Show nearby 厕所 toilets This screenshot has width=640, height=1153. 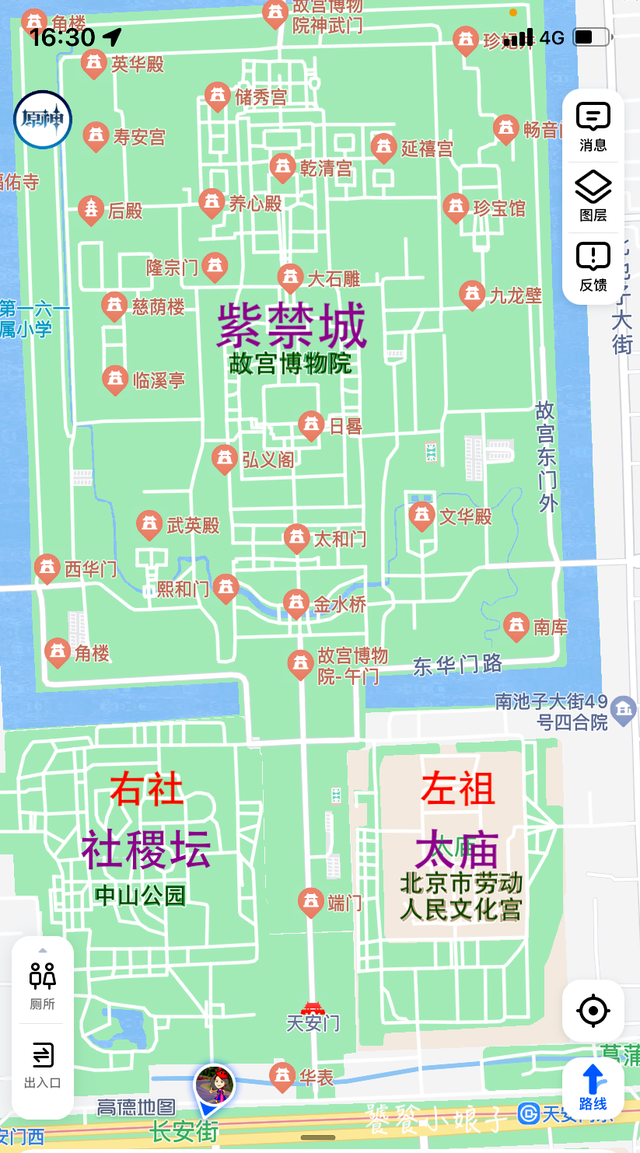42,985
